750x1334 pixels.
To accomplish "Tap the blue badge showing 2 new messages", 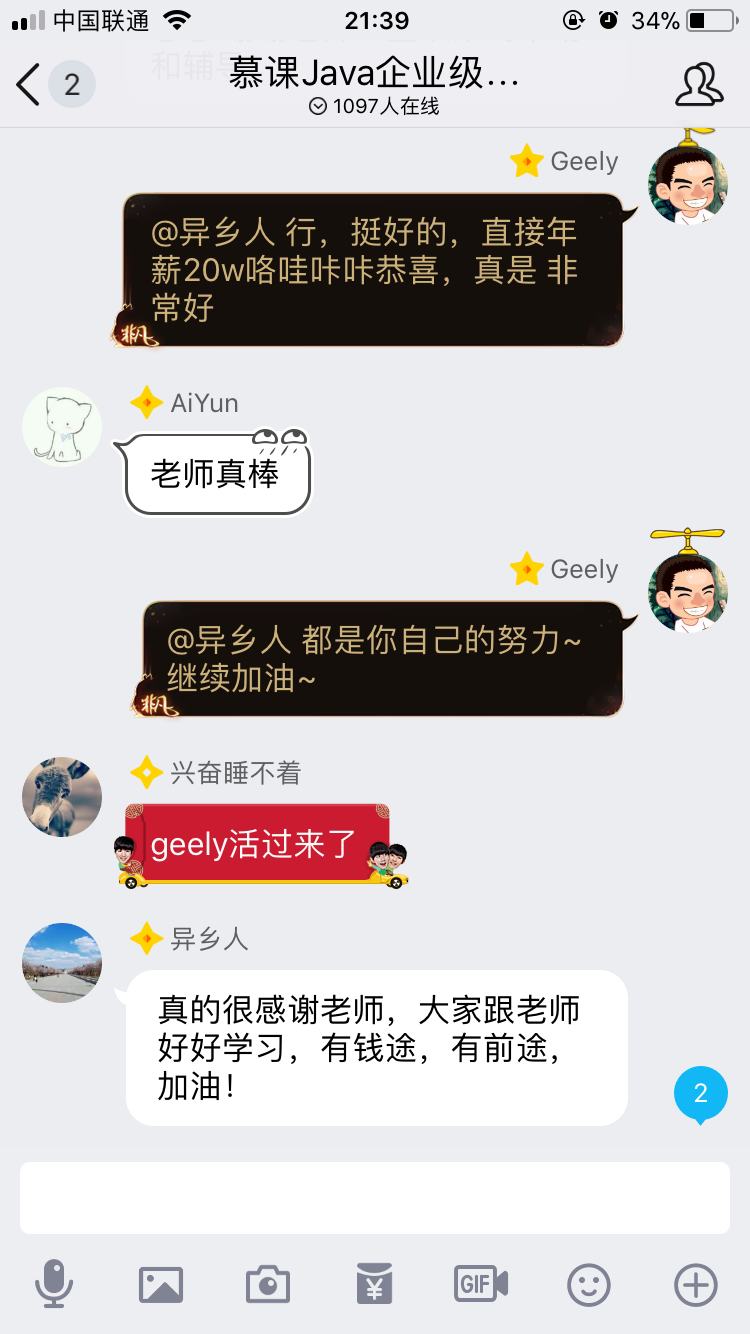I will click(700, 1094).
